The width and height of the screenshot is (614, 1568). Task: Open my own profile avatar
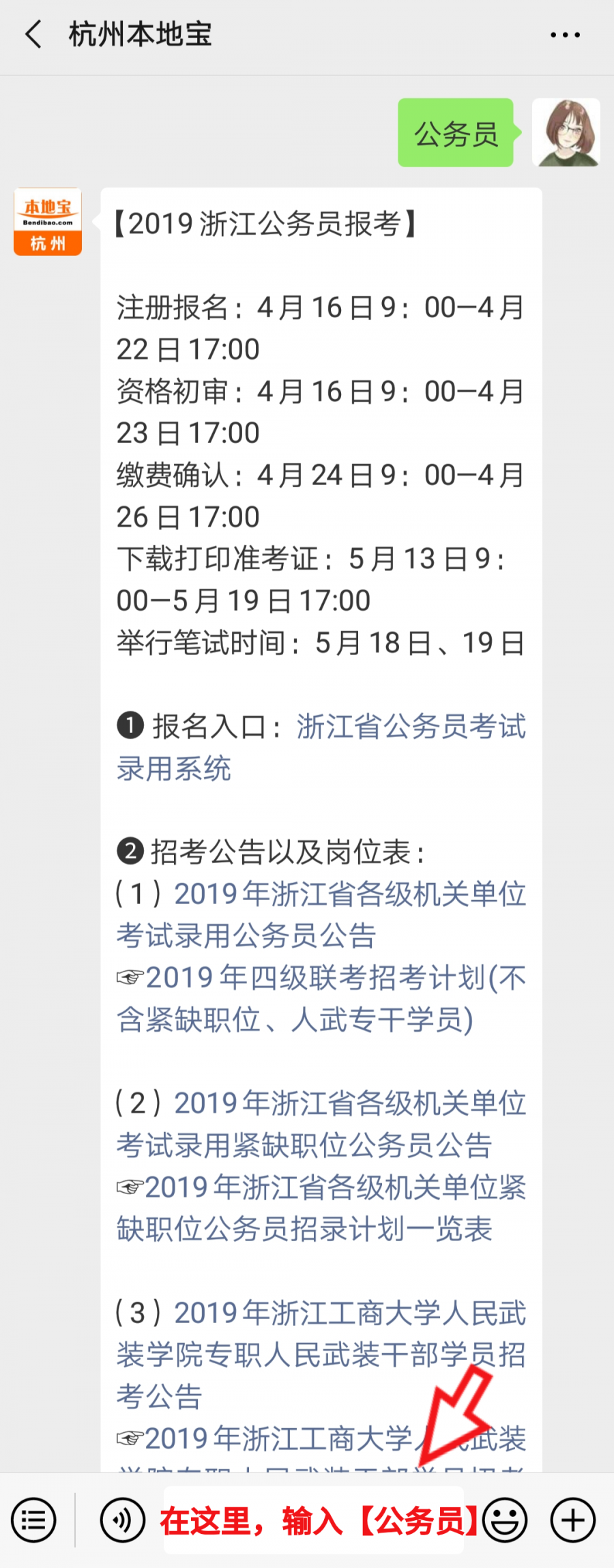click(566, 132)
